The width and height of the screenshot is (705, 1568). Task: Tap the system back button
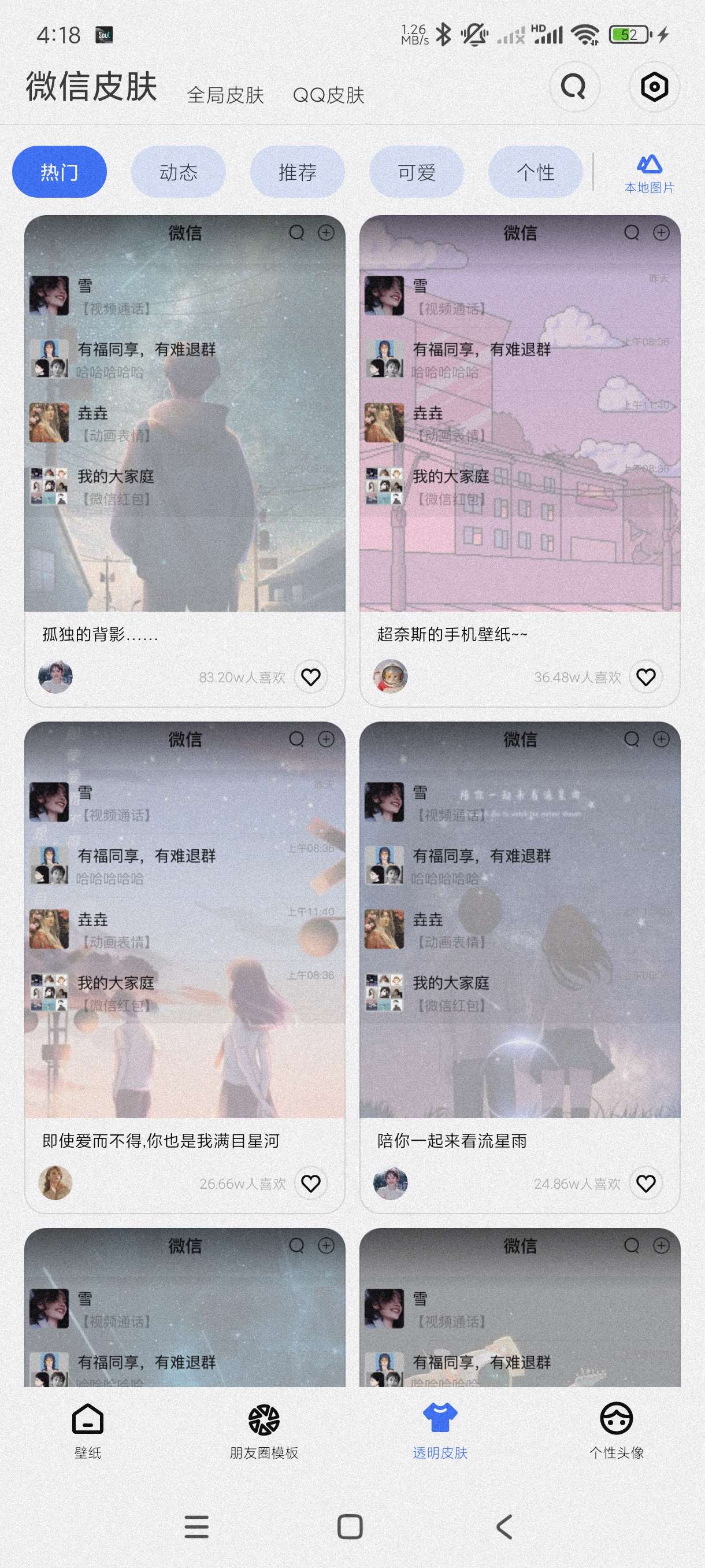point(504,1526)
